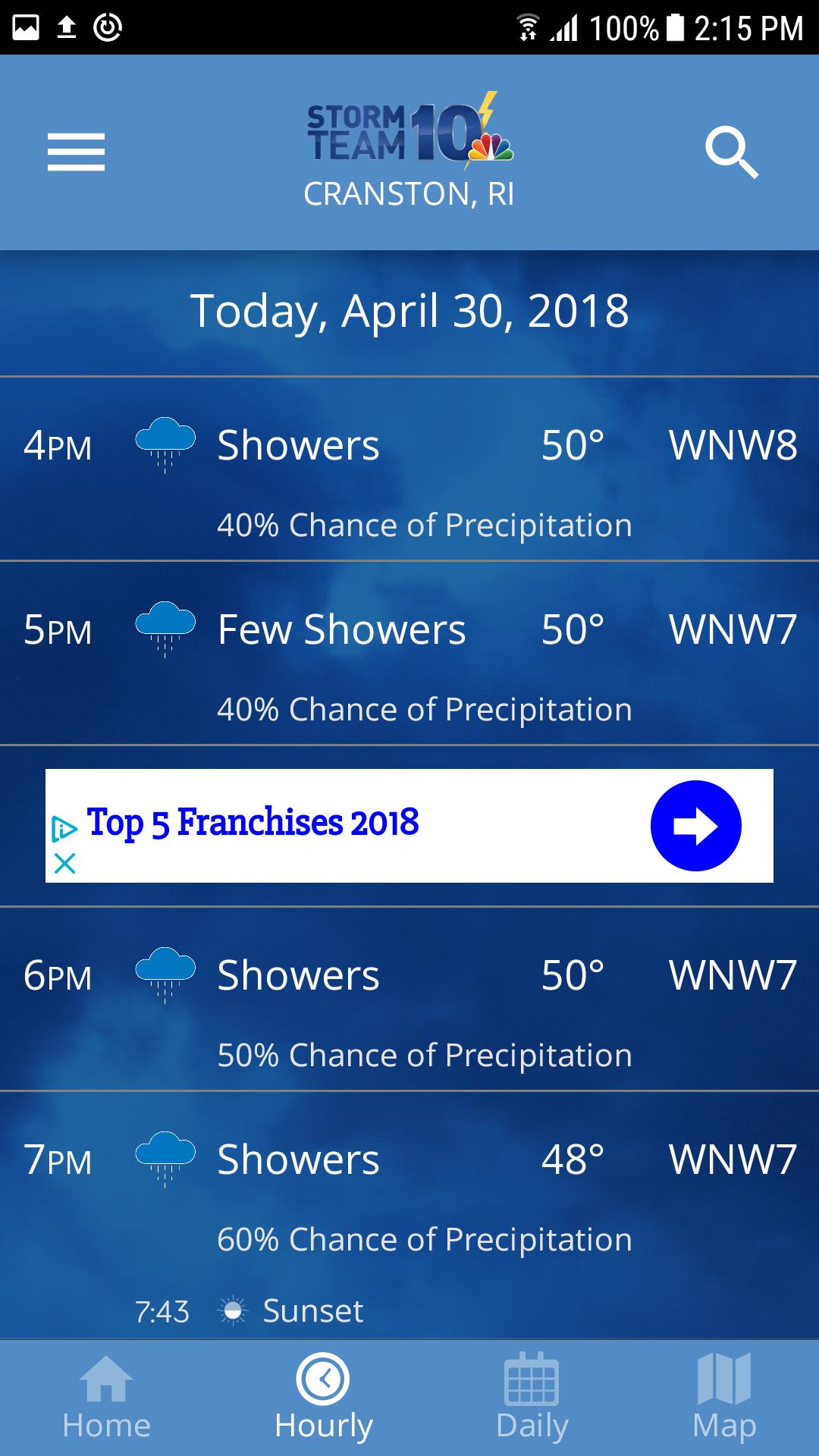Viewport: 819px width, 1456px height.
Task: Open location search magnifier
Action: click(732, 152)
